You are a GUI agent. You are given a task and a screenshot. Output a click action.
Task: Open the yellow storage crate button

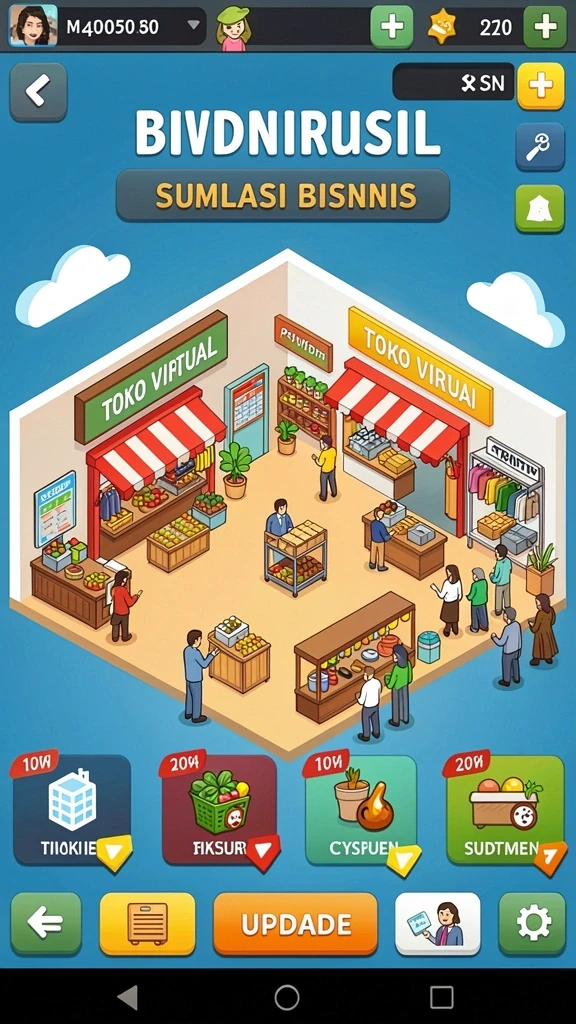[147, 923]
